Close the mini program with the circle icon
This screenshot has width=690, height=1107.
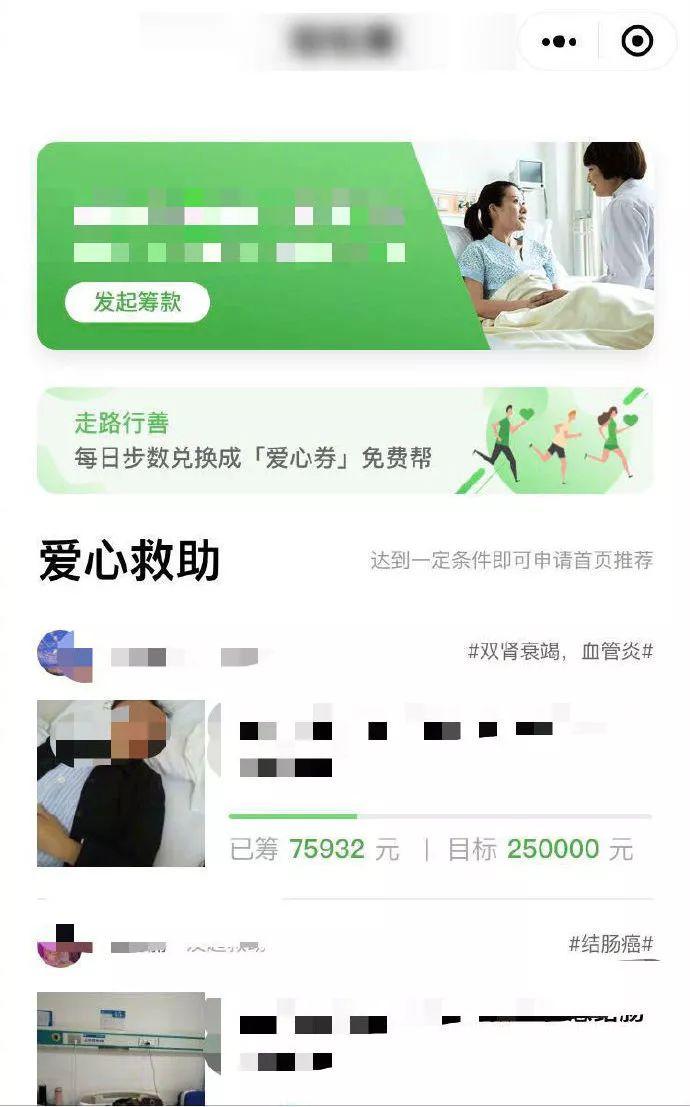637,41
